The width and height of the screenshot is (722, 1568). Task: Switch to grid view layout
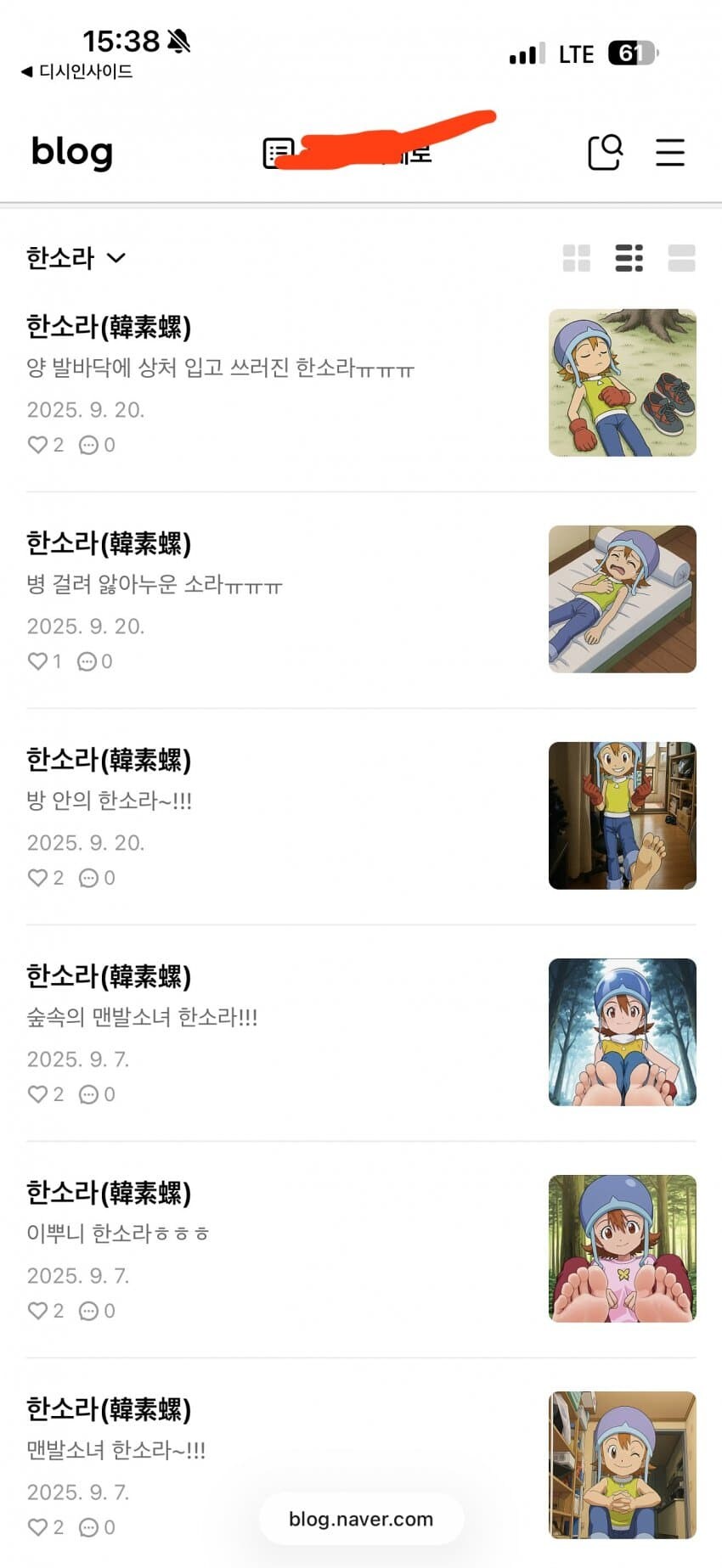point(577,258)
